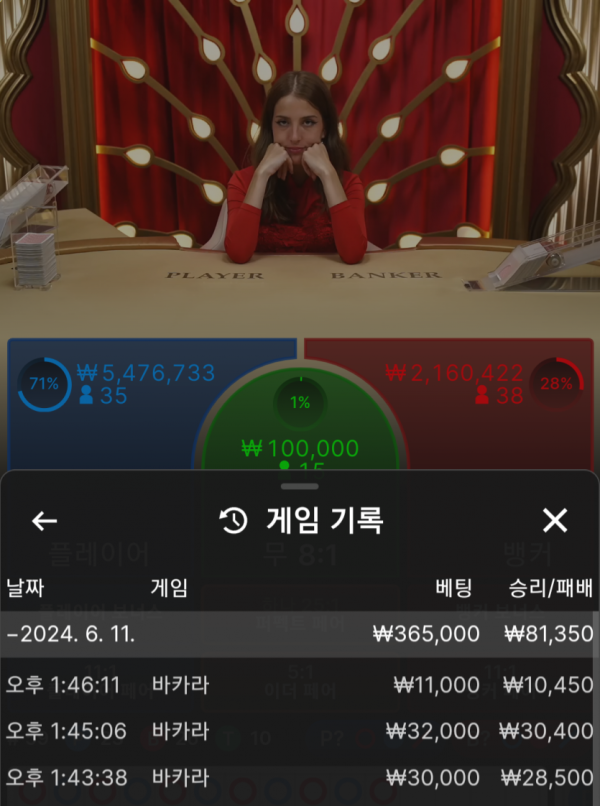Go back from game history
Screen dimensions: 600x806
(x=44, y=521)
